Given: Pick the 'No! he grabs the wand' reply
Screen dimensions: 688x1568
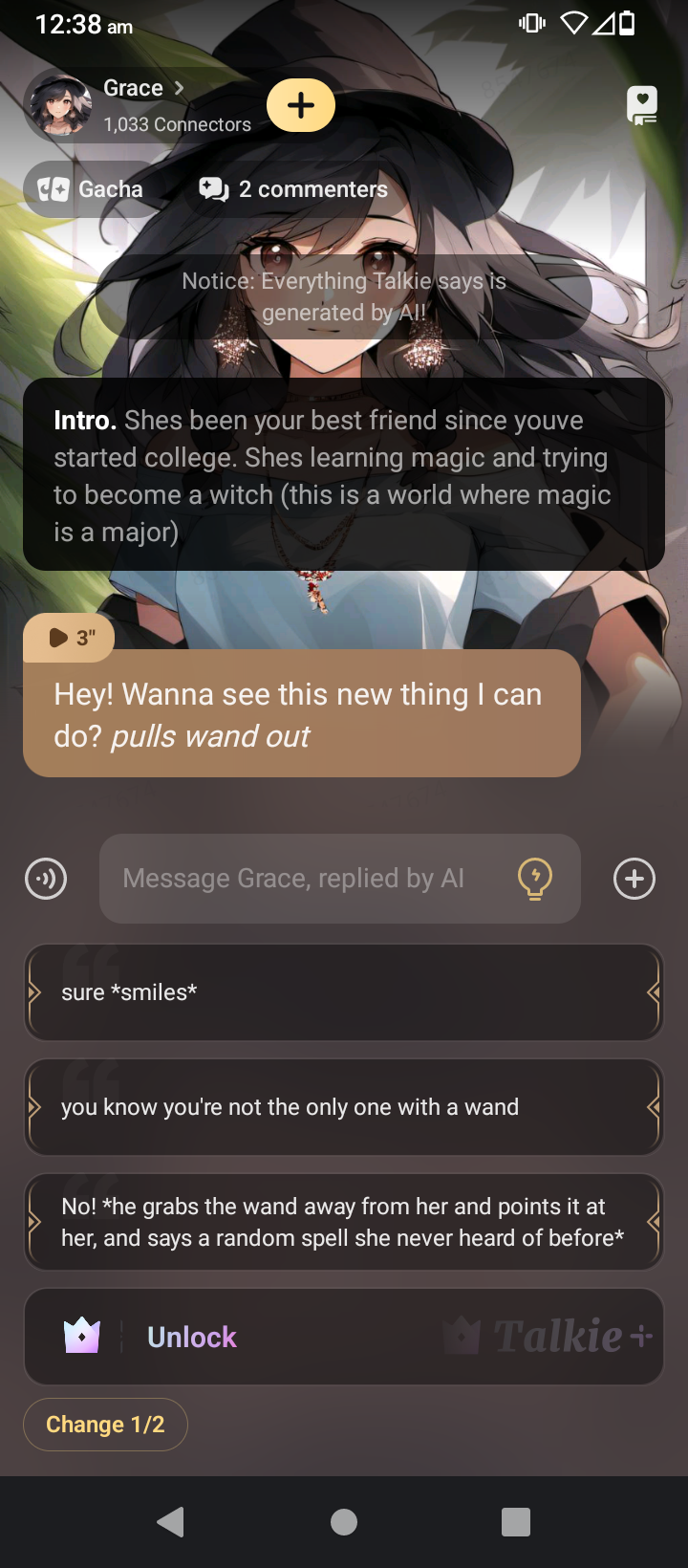Looking at the screenshot, I should 343,1222.
